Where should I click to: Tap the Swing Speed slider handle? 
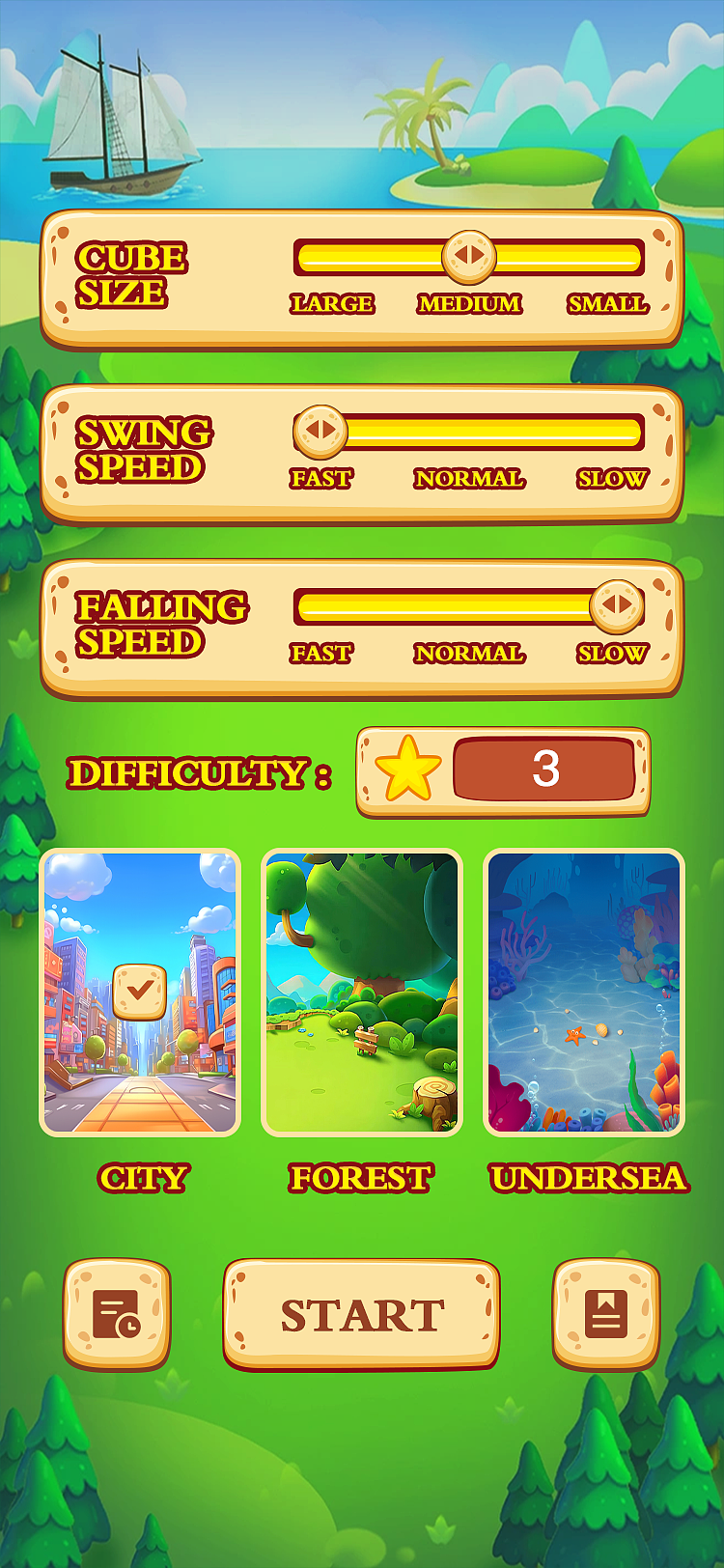320,432
